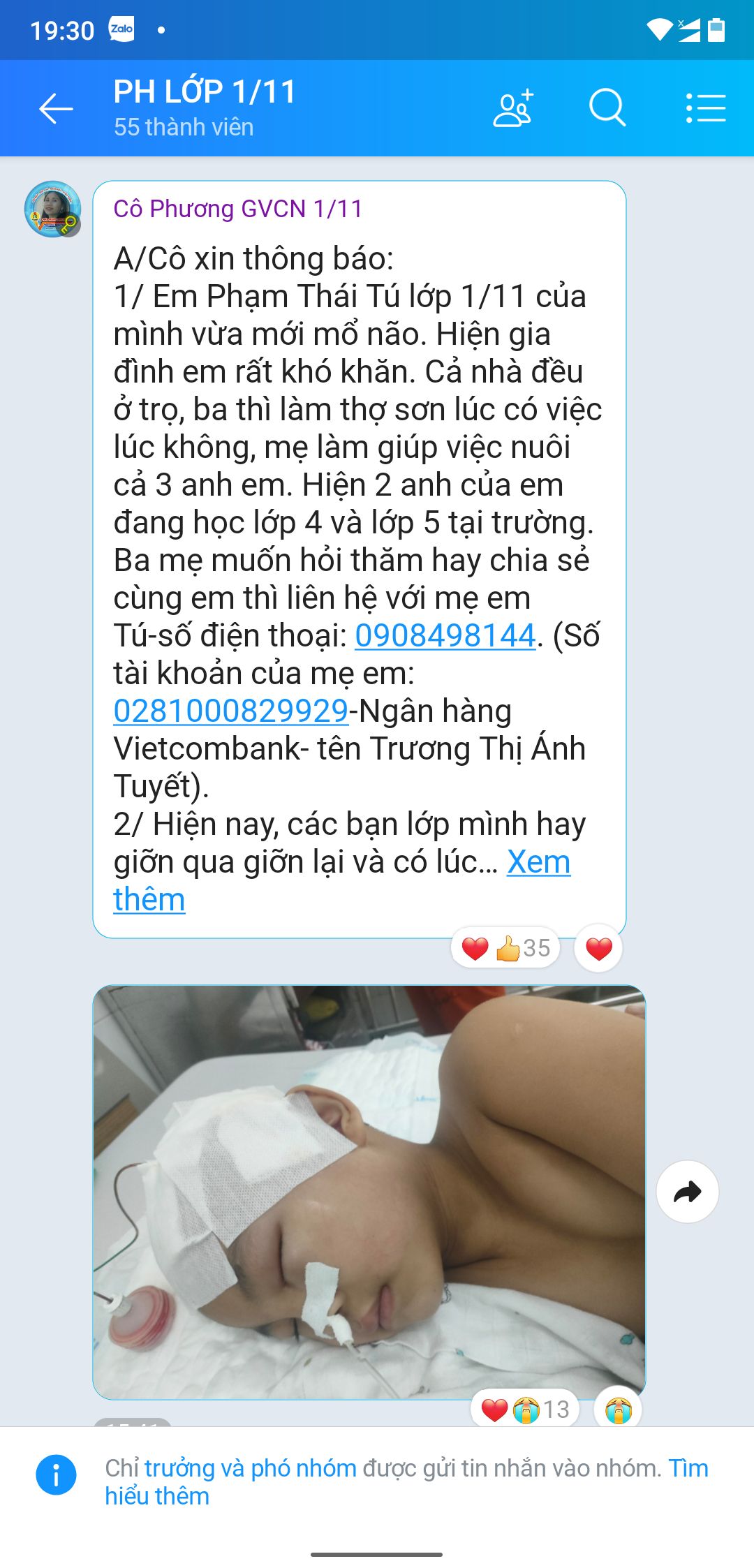This screenshot has height=1568, width=754.
Task: Search messages in this group
Action: 607,109
